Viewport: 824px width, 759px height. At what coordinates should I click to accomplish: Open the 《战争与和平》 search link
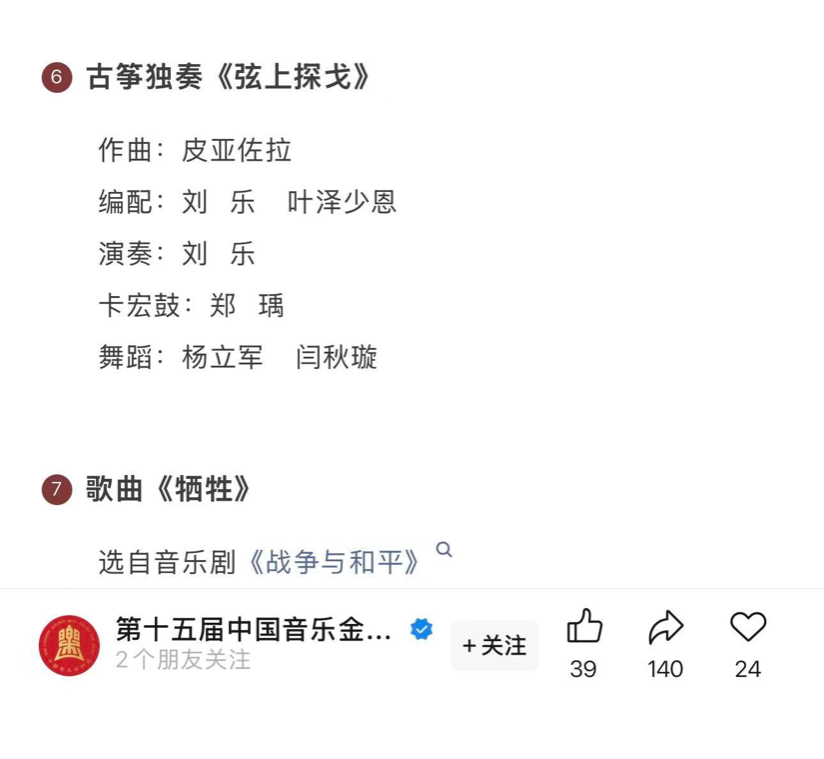click(336, 562)
